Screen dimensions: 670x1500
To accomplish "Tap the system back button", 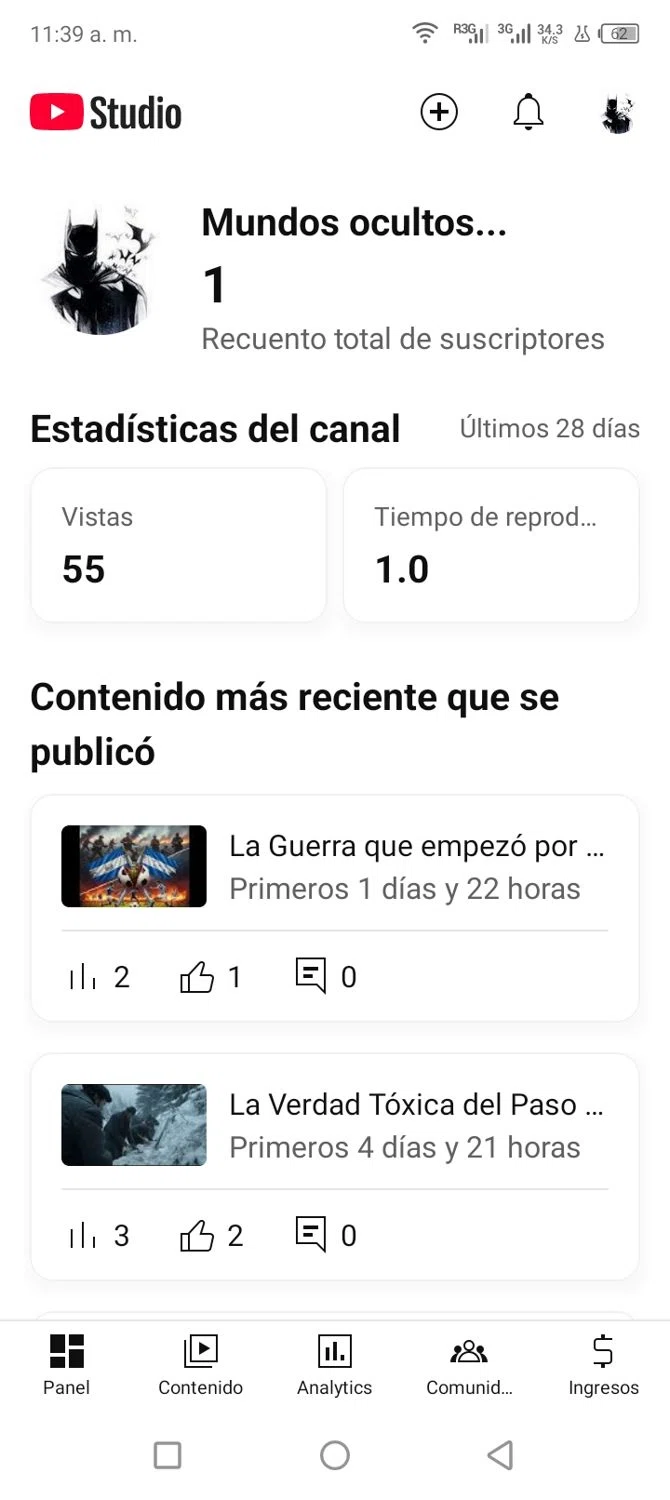I will click(500, 1455).
